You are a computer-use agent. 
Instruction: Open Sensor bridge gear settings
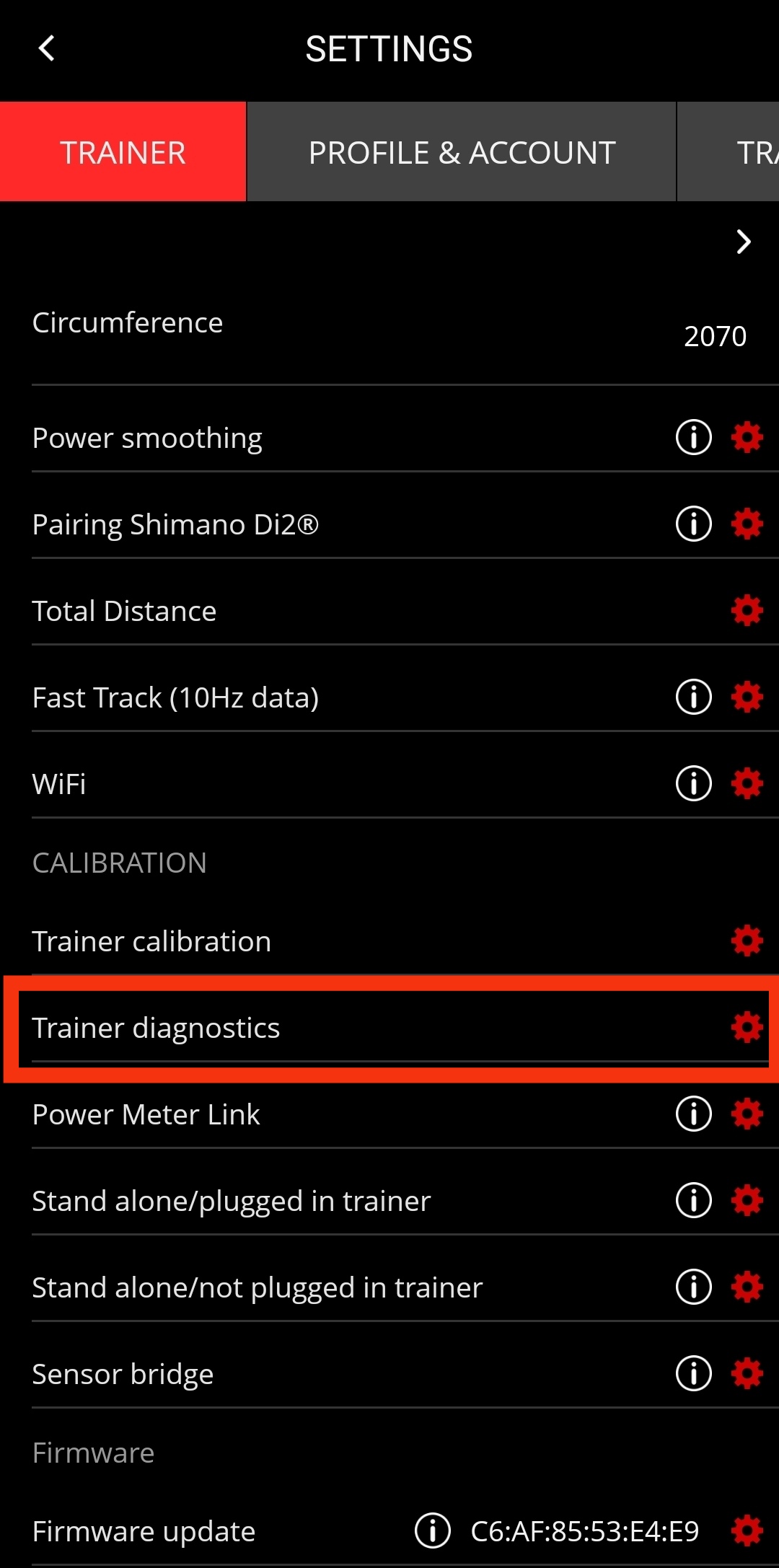(x=747, y=1373)
